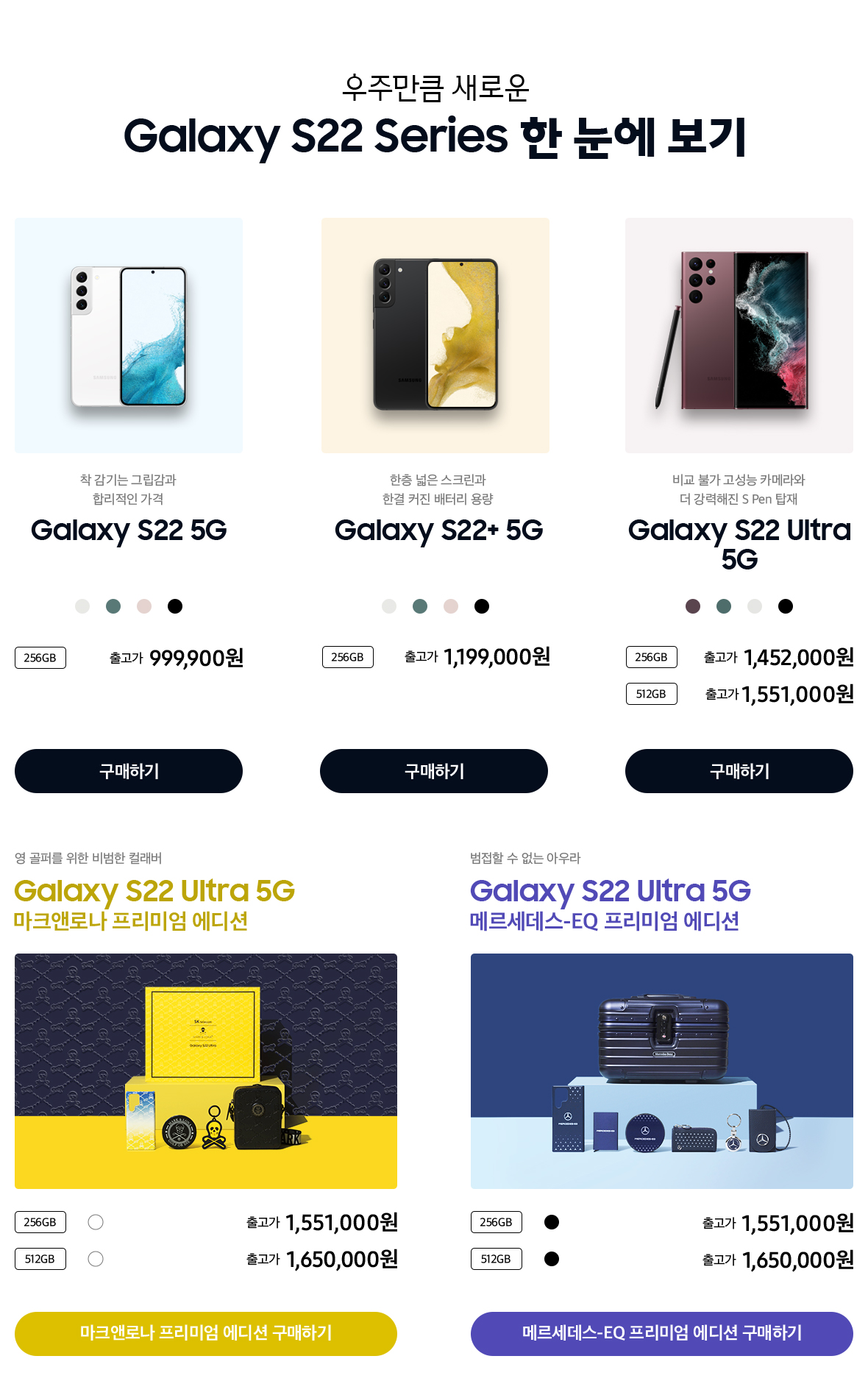The height and width of the screenshot is (1395, 868).
Task: Open the Galaxy S22+ 5G product image
Action: (x=435, y=335)
